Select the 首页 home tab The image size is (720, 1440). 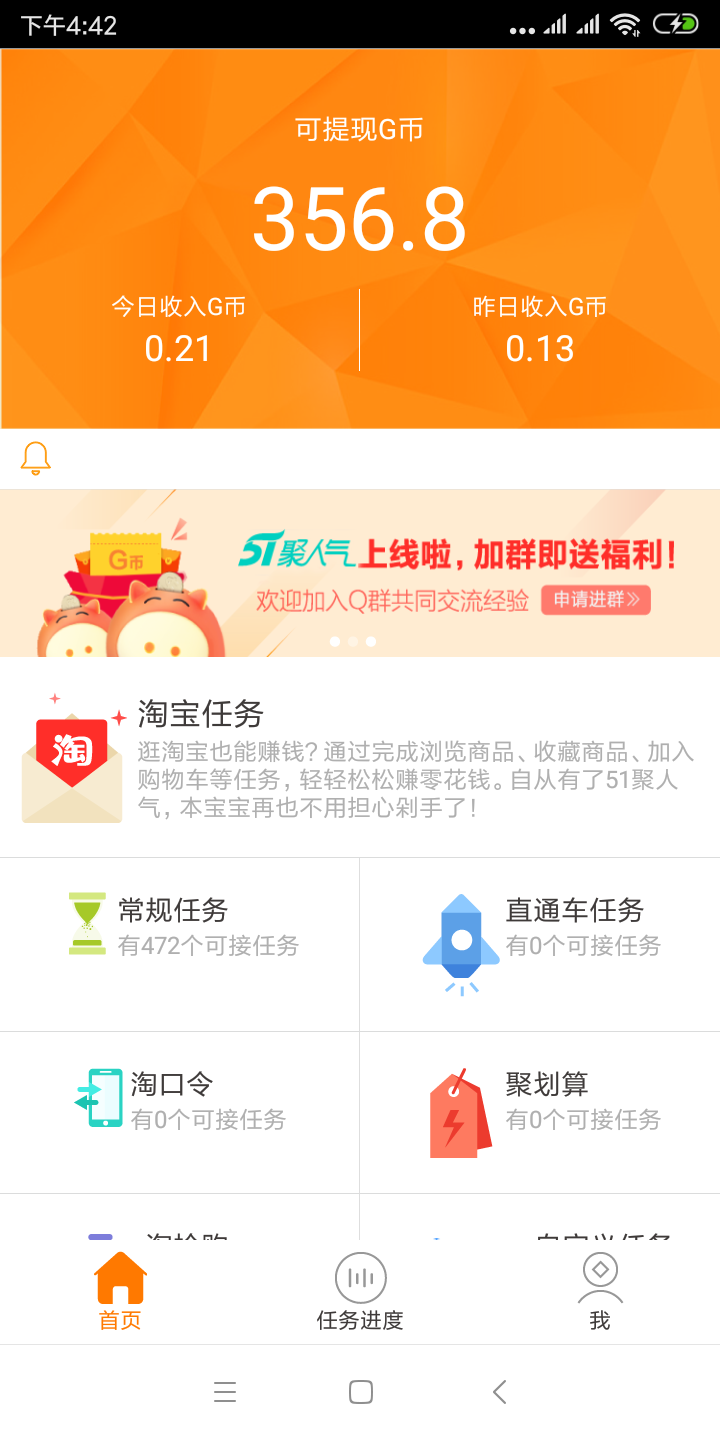(120, 1292)
